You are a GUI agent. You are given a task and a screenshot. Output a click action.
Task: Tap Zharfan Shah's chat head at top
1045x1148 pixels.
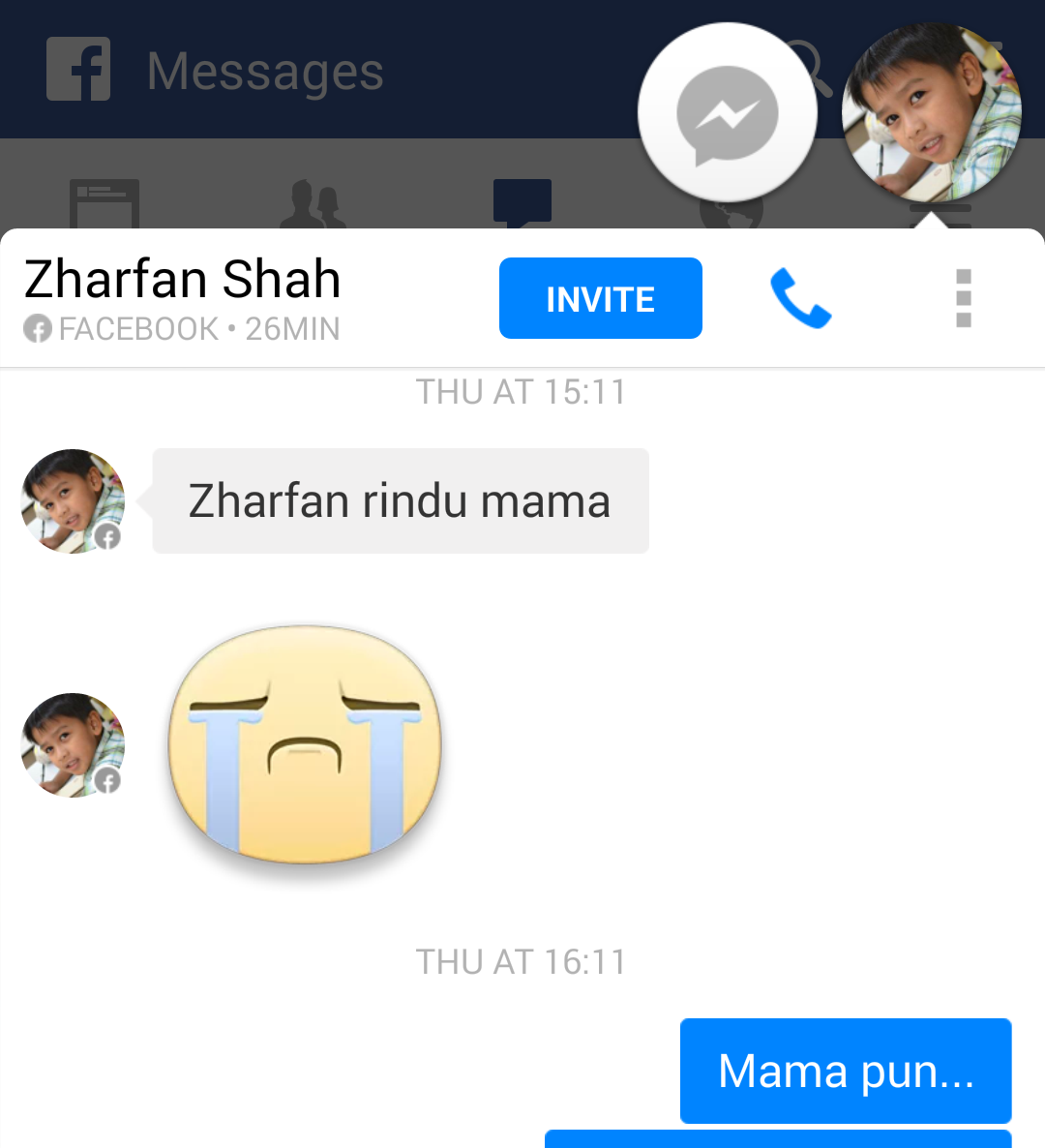[931, 114]
